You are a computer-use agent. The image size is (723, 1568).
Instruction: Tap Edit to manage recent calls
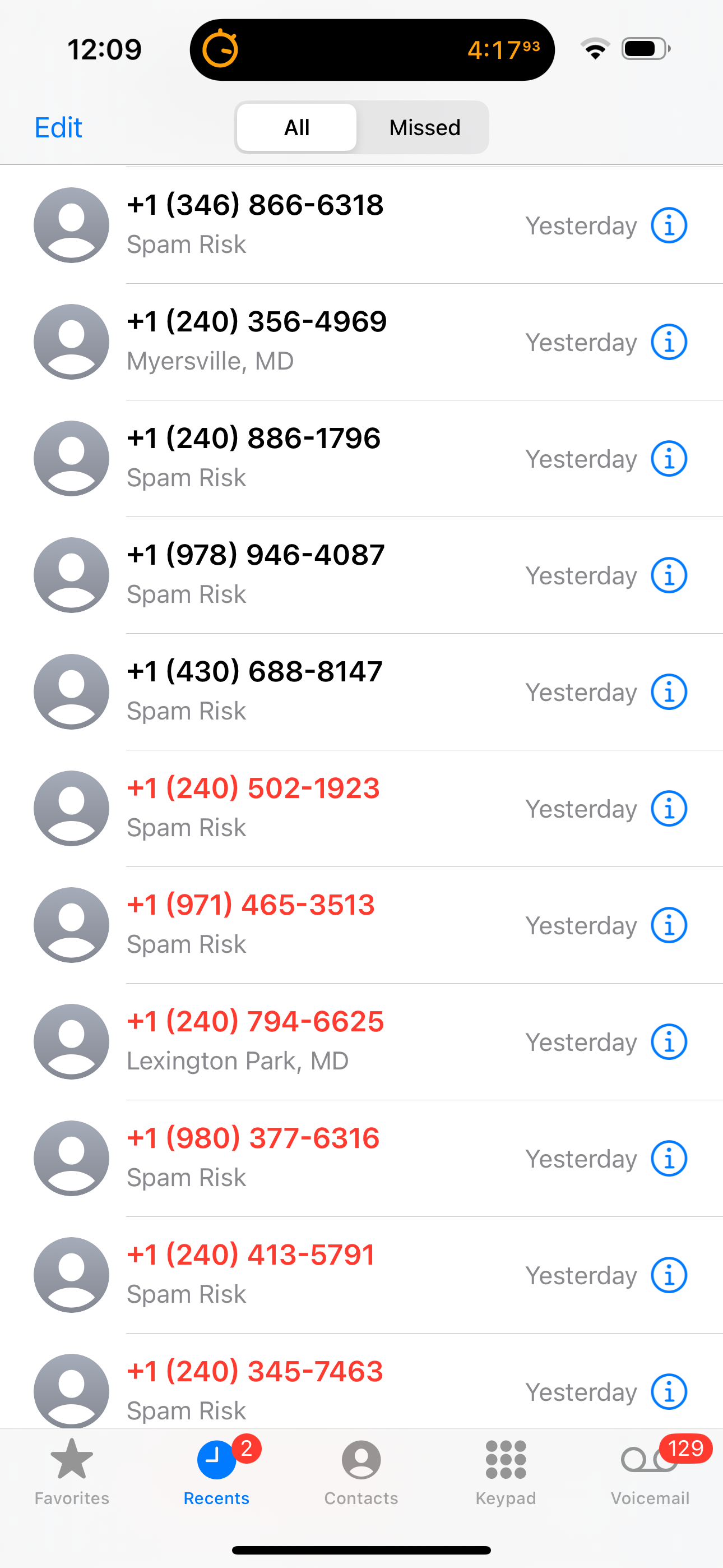tap(58, 128)
